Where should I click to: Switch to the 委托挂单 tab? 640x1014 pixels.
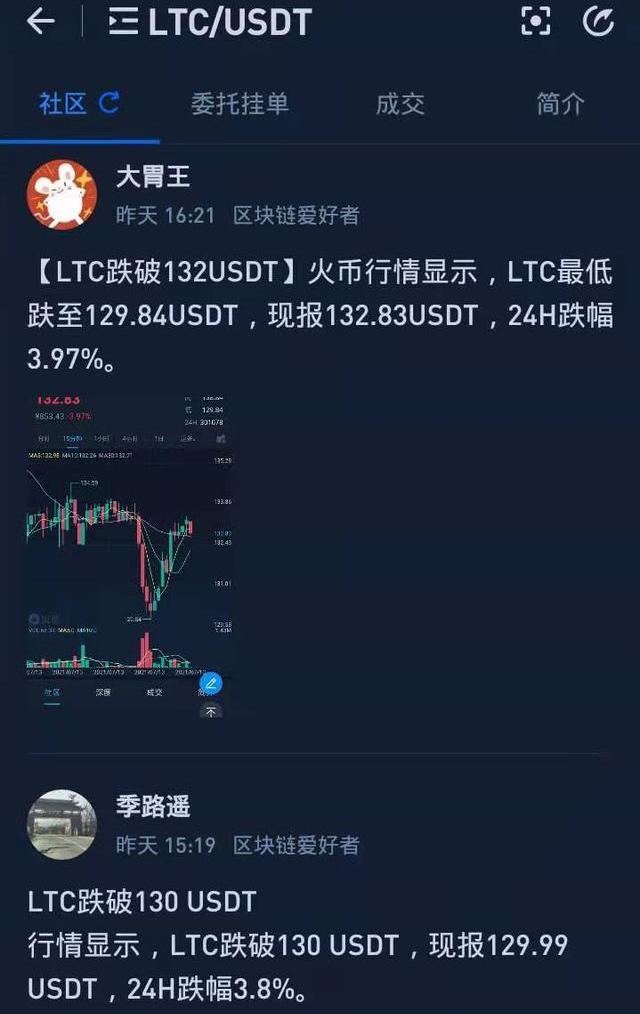tap(240, 103)
